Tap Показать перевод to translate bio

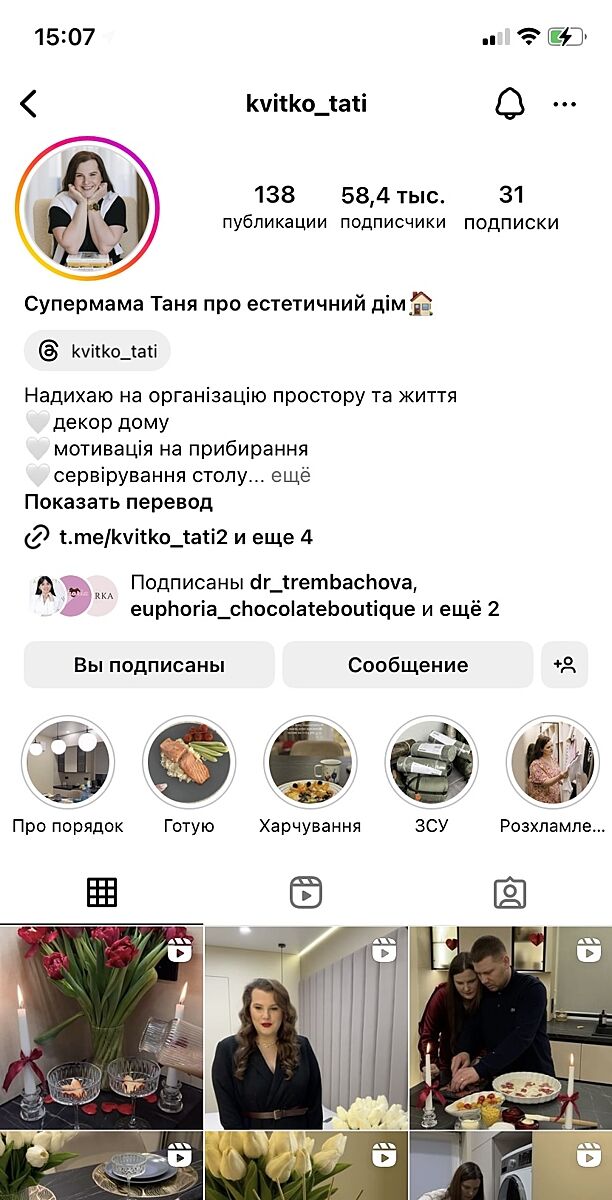coord(118,502)
